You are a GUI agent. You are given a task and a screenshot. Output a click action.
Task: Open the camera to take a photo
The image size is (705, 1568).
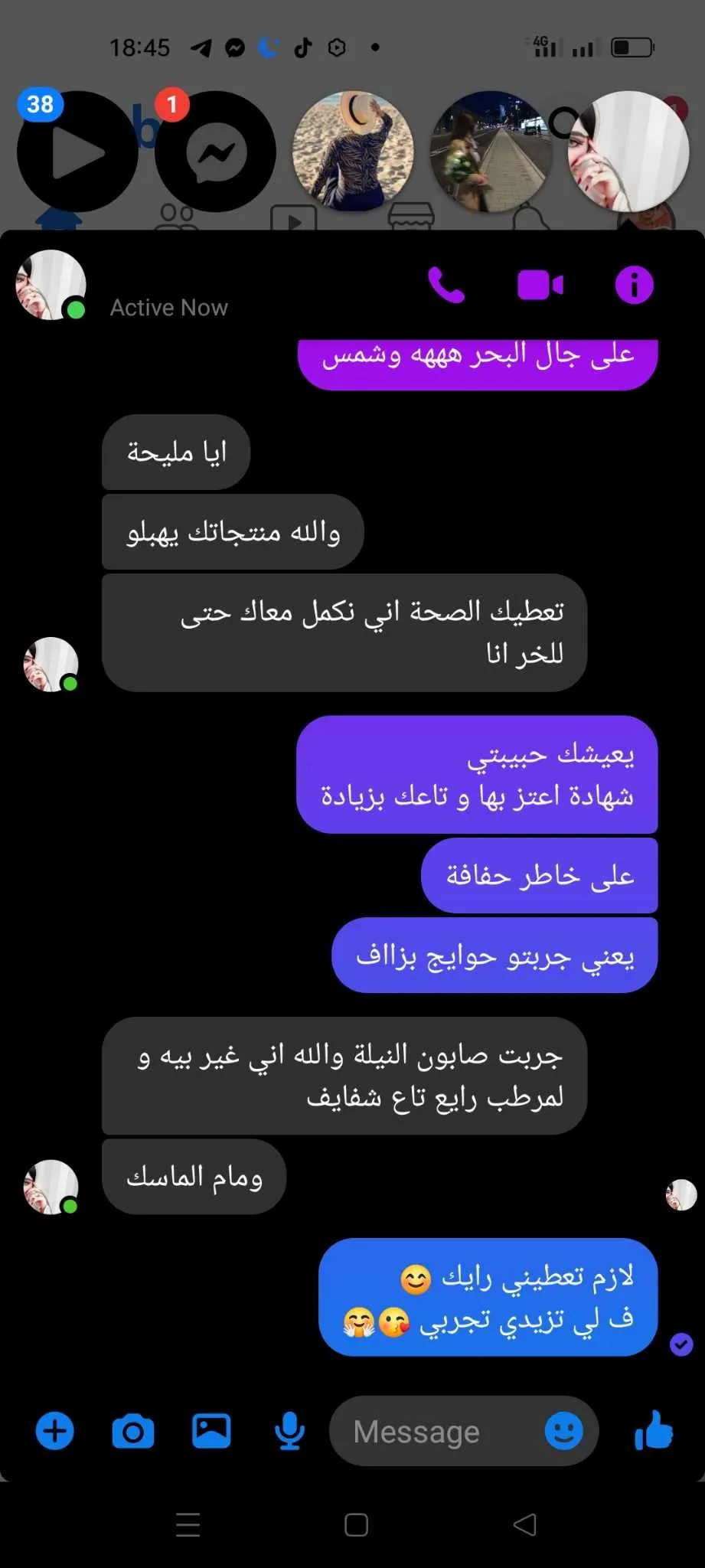point(133,1431)
